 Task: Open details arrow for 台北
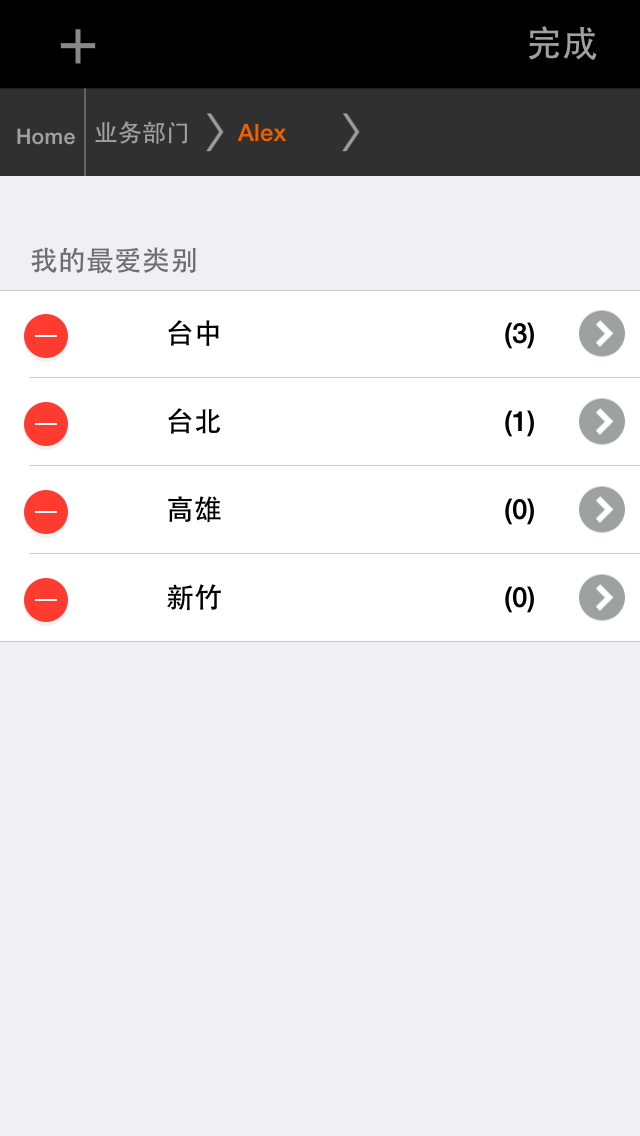602,422
